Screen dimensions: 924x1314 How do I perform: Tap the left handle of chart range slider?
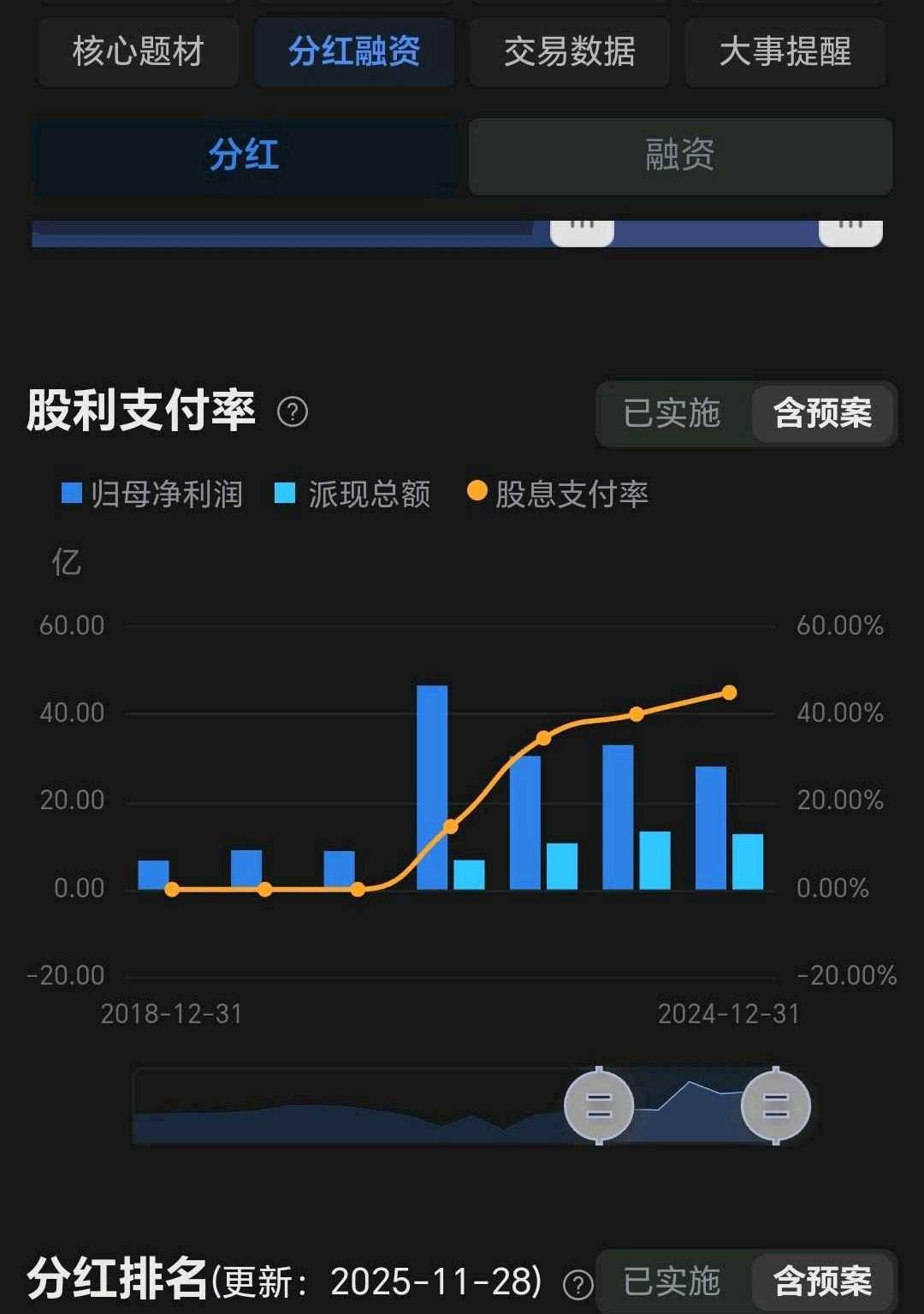pyautogui.click(x=599, y=1105)
